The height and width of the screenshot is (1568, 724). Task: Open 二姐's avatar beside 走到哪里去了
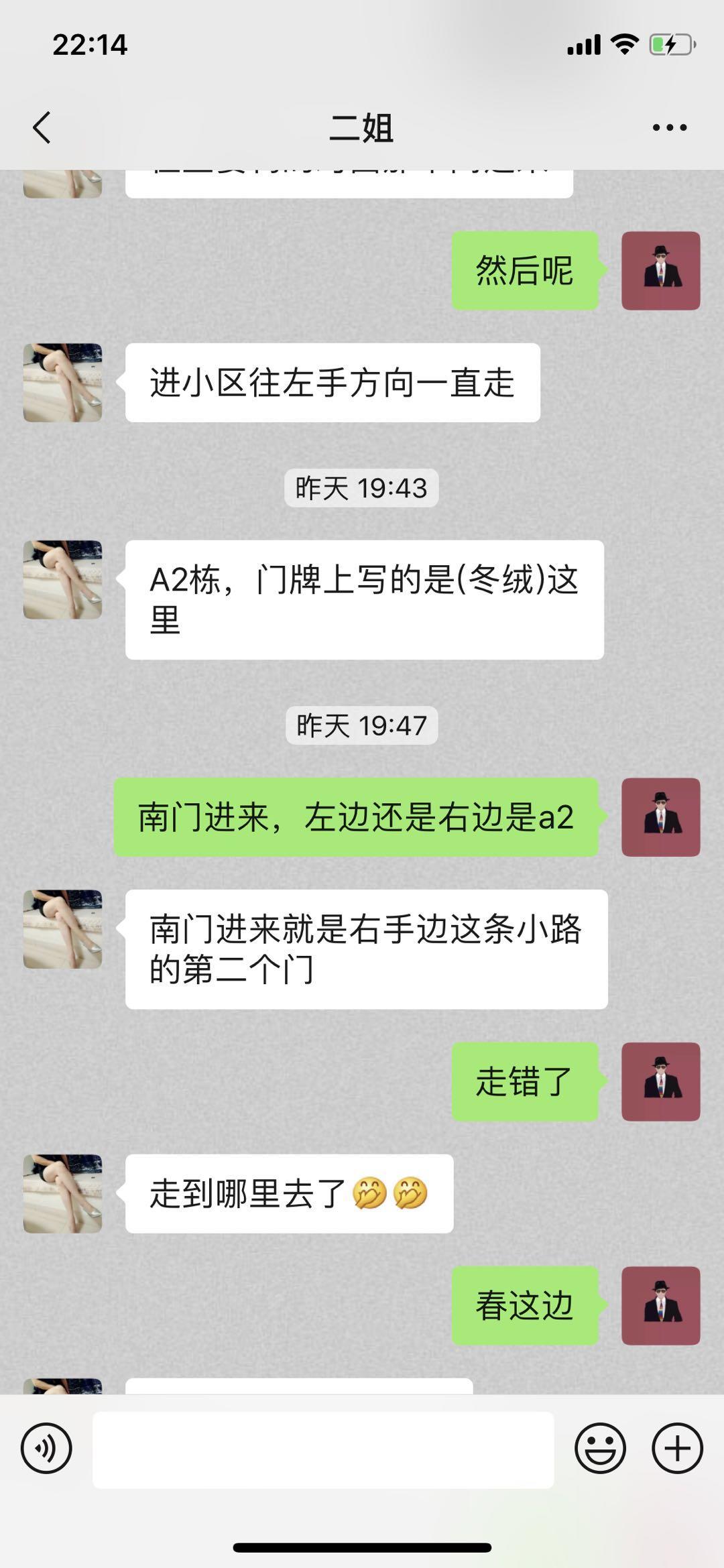pyautogui.click(x=62, y=1193)
